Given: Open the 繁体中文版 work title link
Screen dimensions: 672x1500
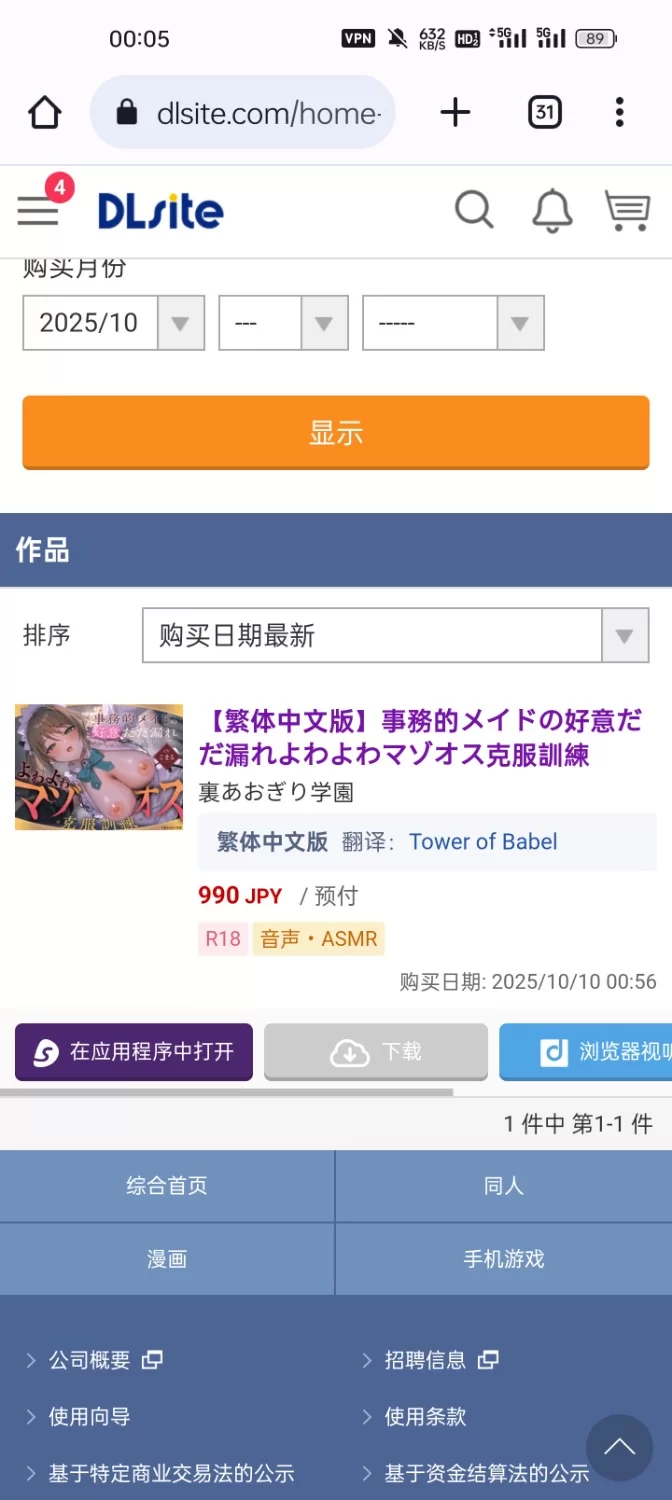Looking at the screenshot, I should pos(420,737).
